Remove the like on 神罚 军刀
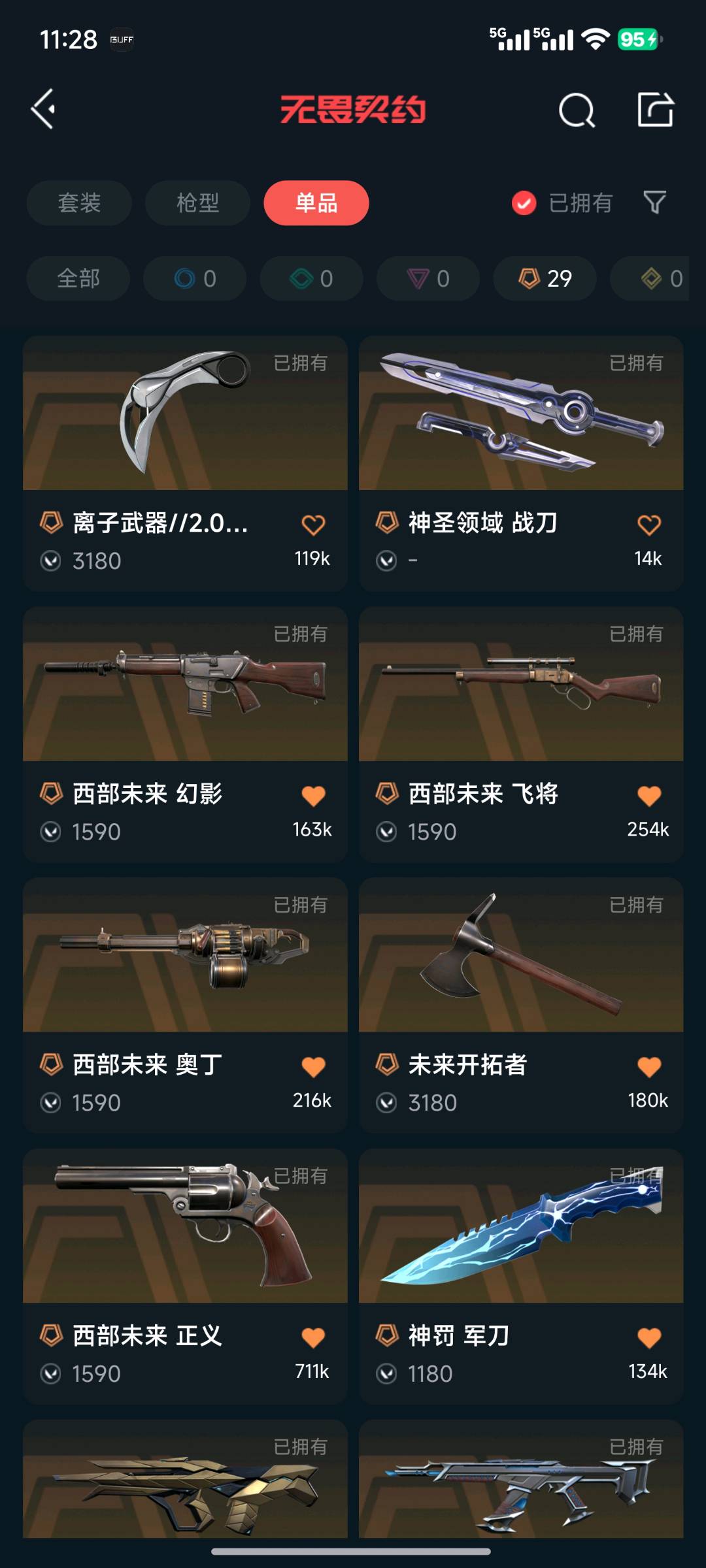Screen dimensions: 706x1568 click(x=649, y=1338)
